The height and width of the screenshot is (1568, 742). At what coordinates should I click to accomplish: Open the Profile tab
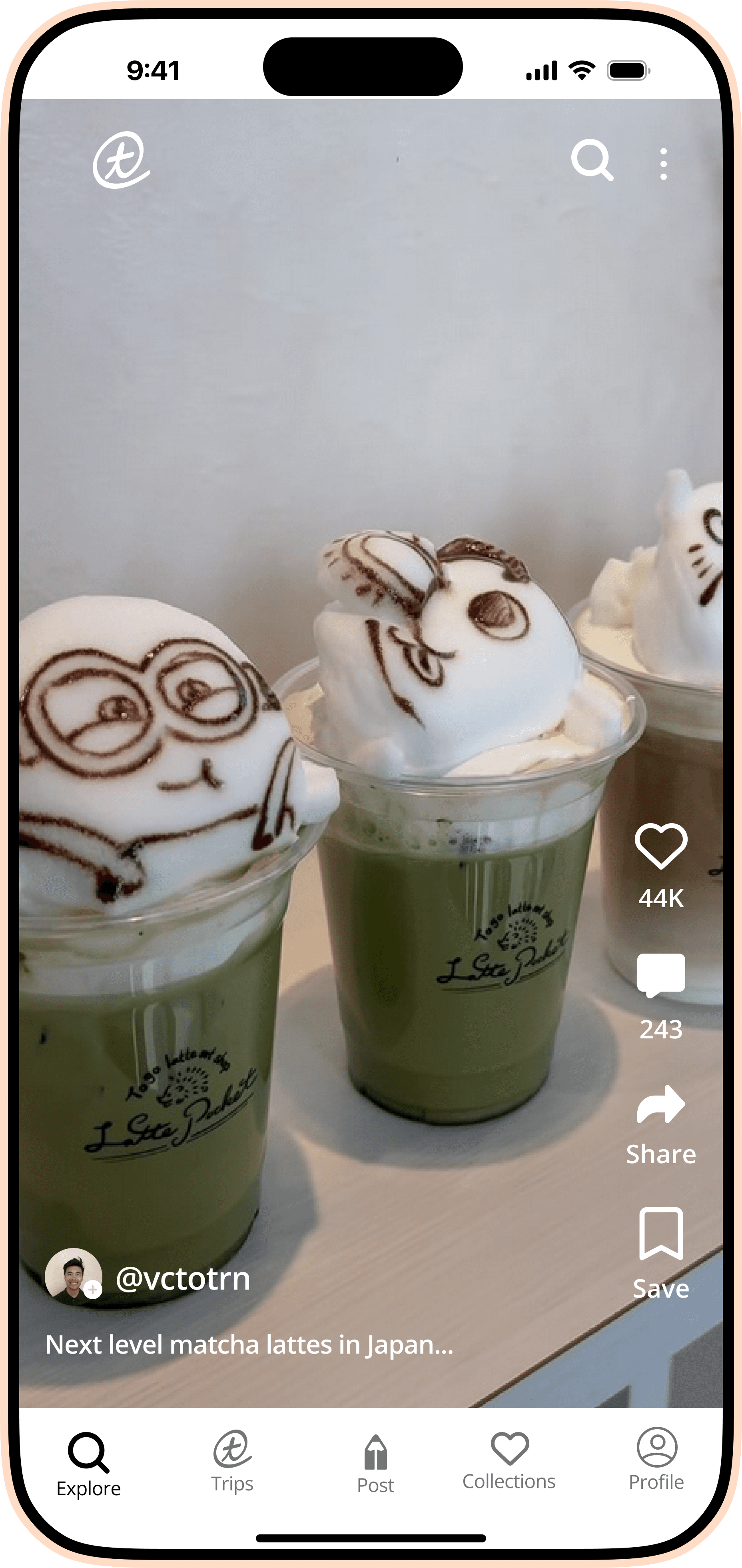point(656,1460)
